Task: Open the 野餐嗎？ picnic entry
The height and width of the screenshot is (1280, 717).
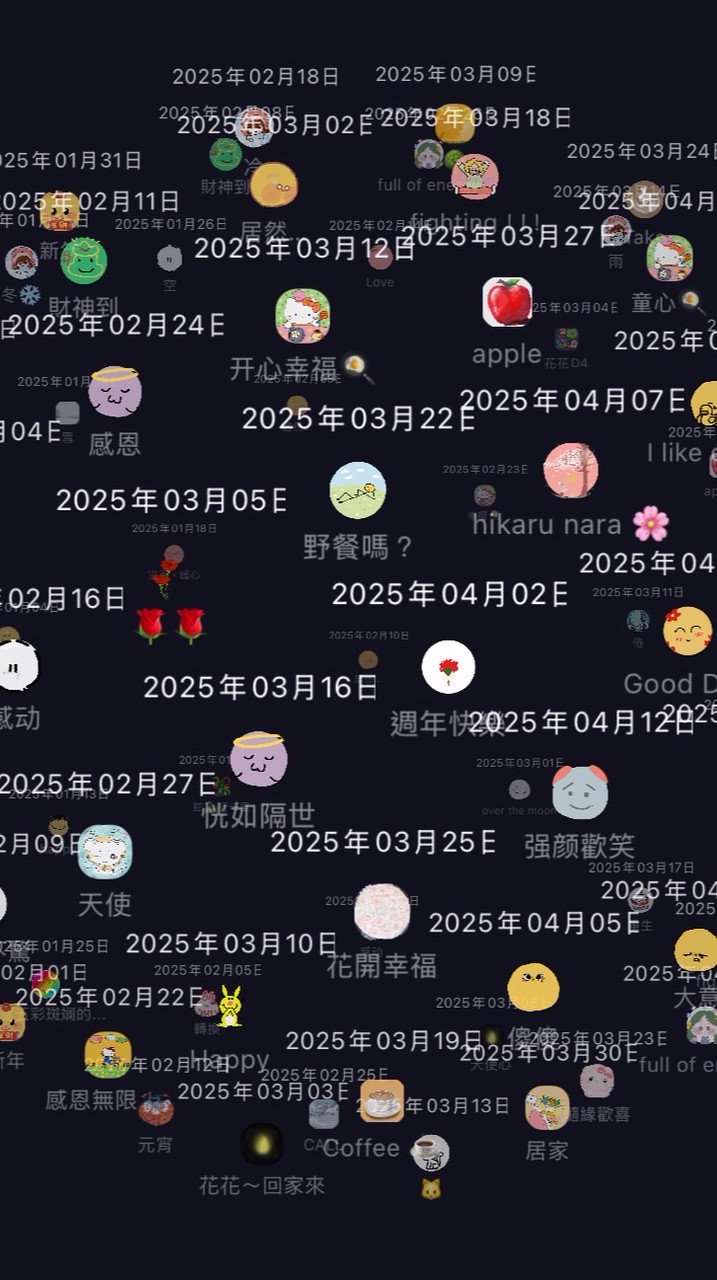Action: [x=358, y=490]
